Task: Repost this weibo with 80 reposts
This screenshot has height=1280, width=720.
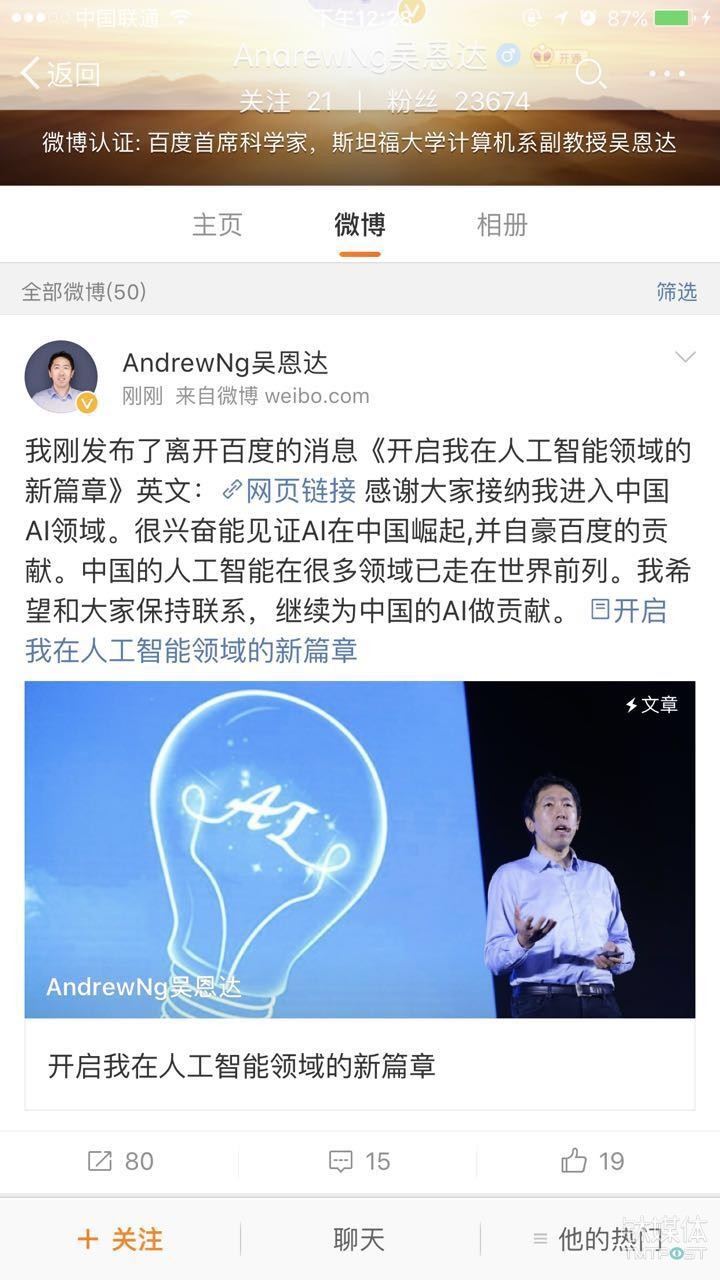Action: point(120,1161)
